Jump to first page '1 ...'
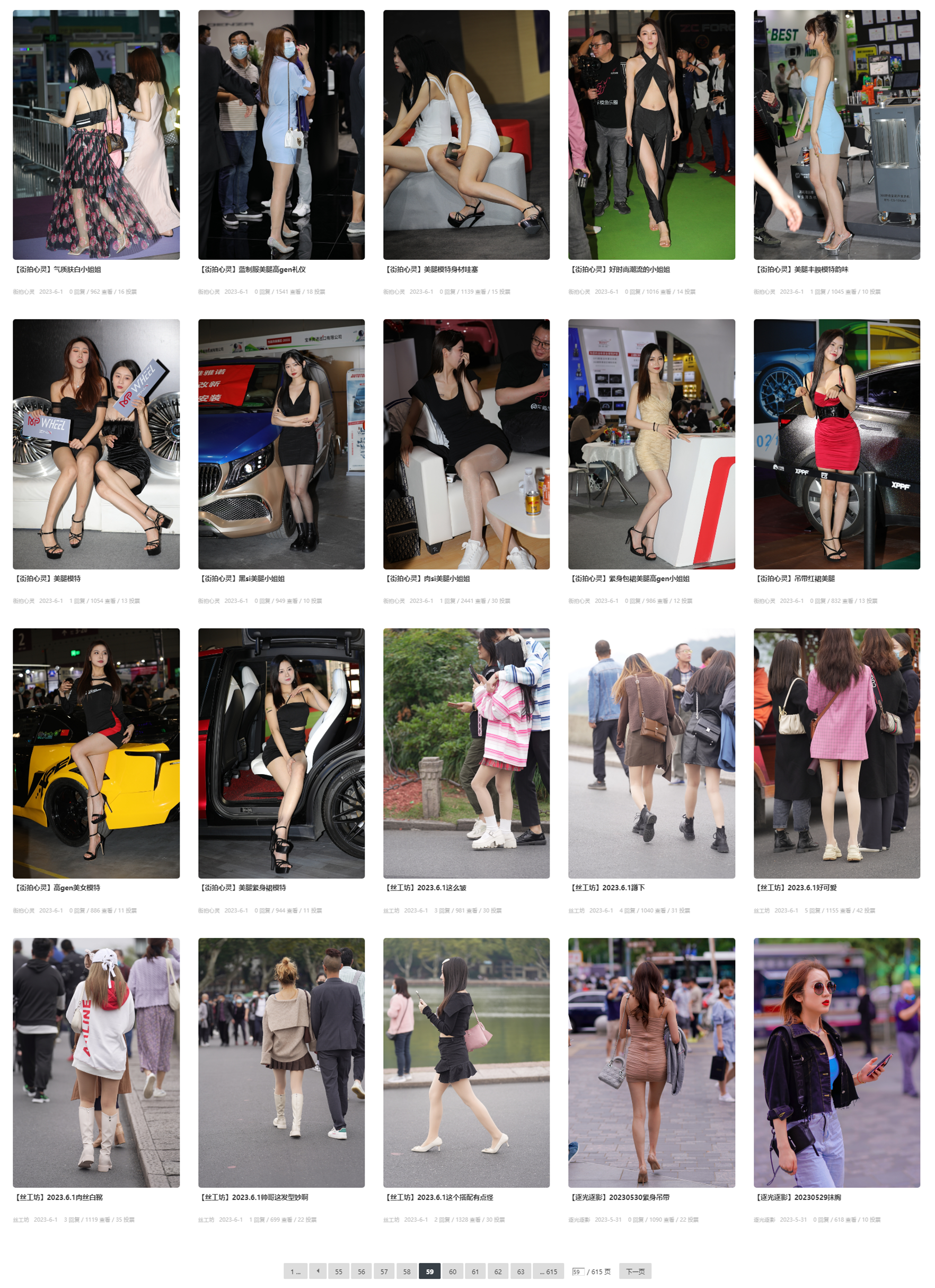The image size is (935, 1288). point(295,1272)
